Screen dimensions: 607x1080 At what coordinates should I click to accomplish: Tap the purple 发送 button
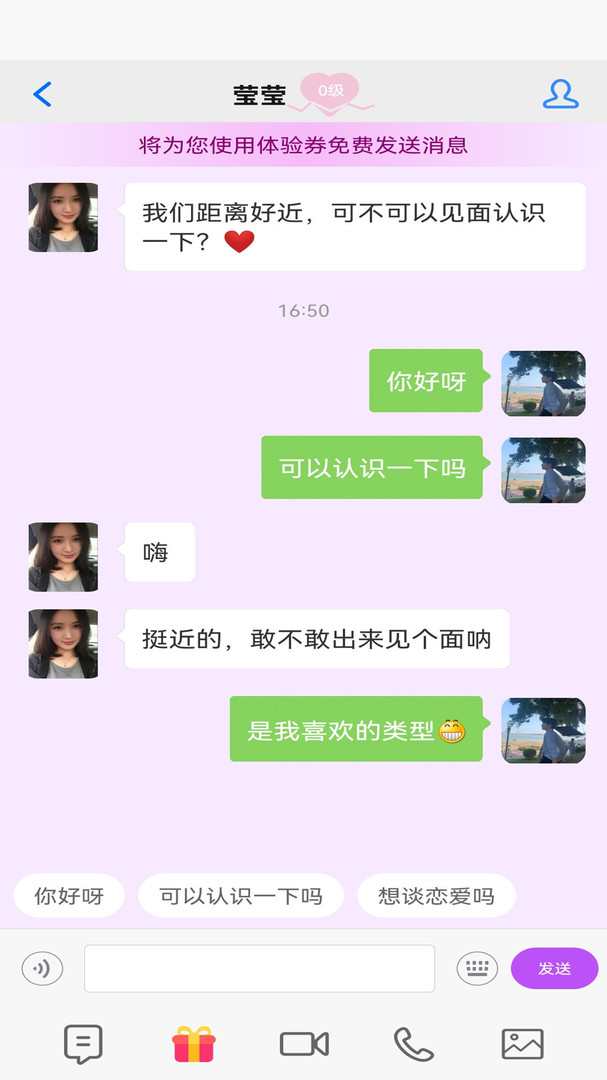[554, 968]
